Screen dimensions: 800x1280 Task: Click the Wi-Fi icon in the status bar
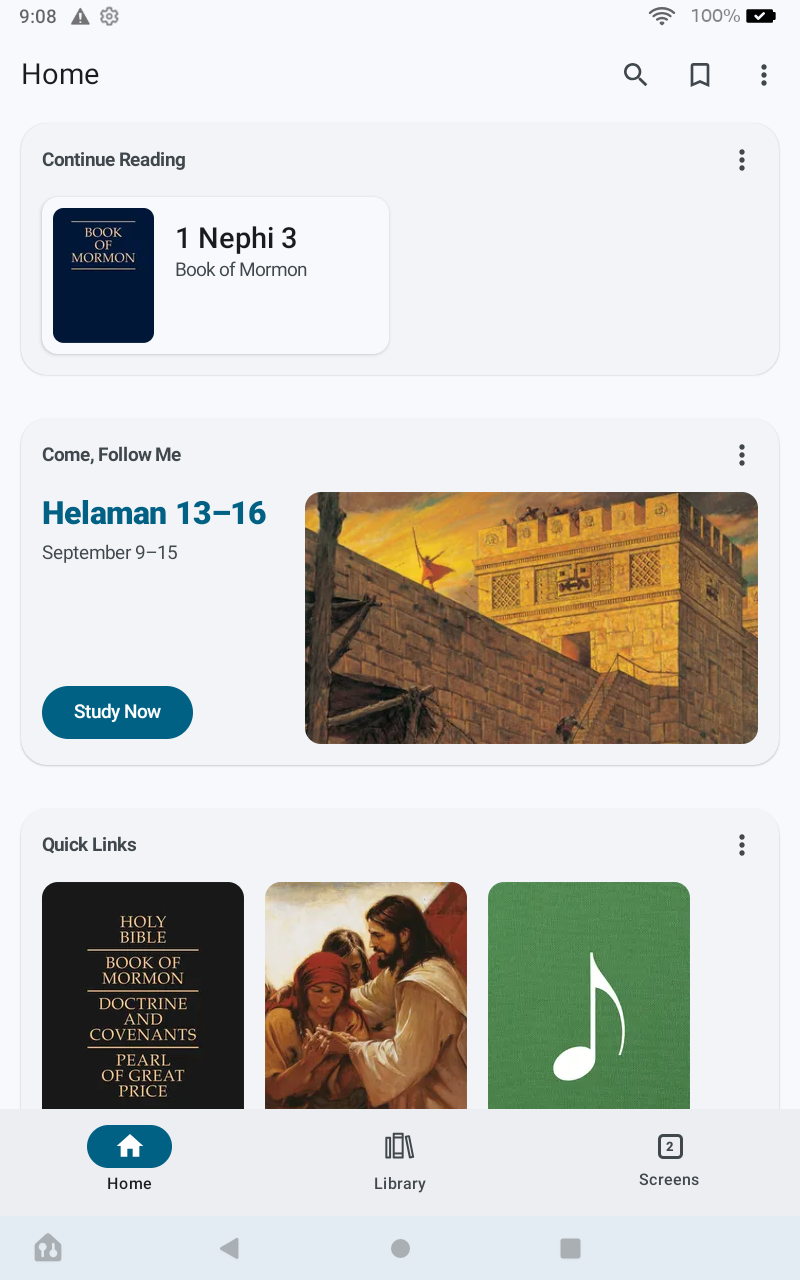pos(662,16)
